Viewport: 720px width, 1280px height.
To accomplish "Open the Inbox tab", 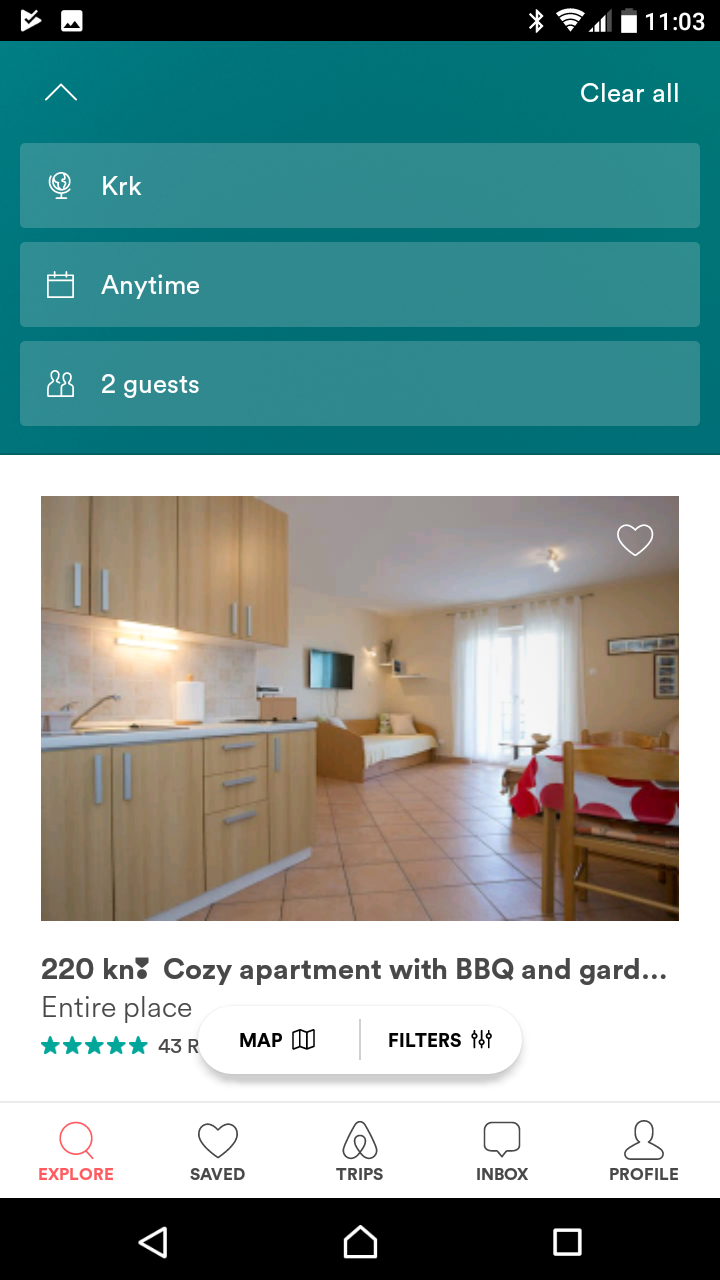I will tap(502, 1151).
